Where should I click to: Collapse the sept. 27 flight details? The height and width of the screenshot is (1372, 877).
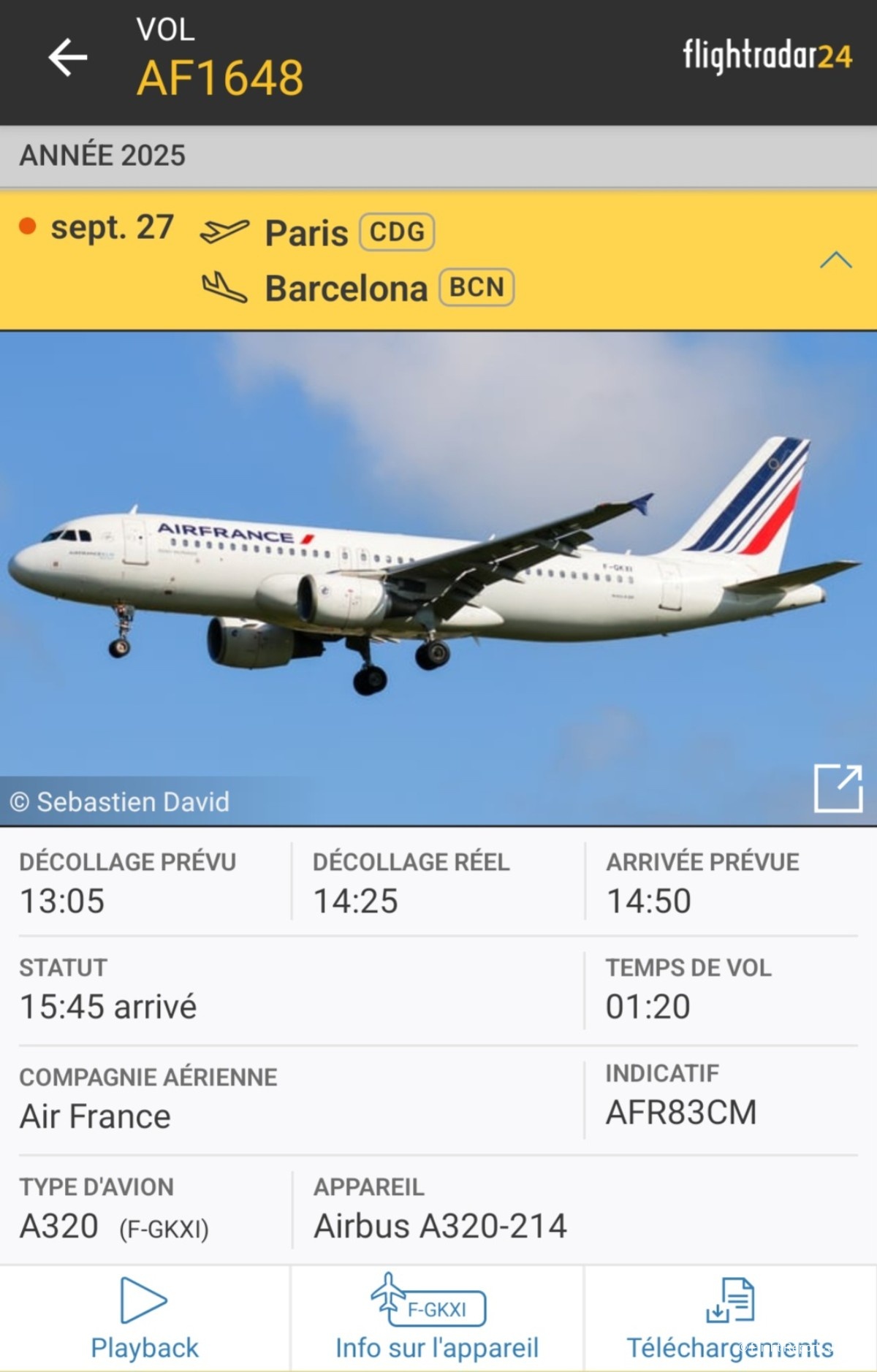pyautogui.click(x=835, y=260)
